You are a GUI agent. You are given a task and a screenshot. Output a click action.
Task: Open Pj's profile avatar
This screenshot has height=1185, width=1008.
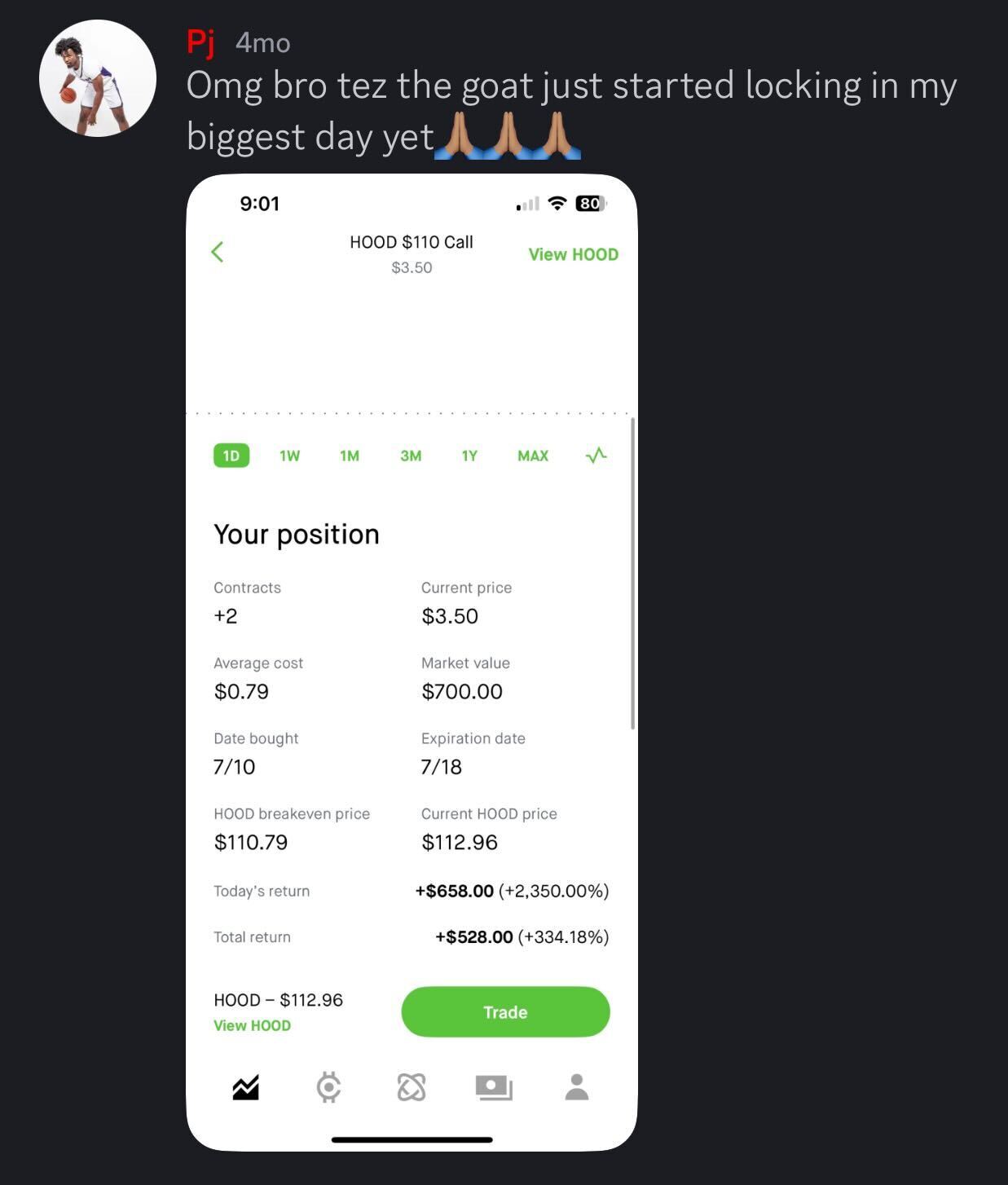coord(98,78)
